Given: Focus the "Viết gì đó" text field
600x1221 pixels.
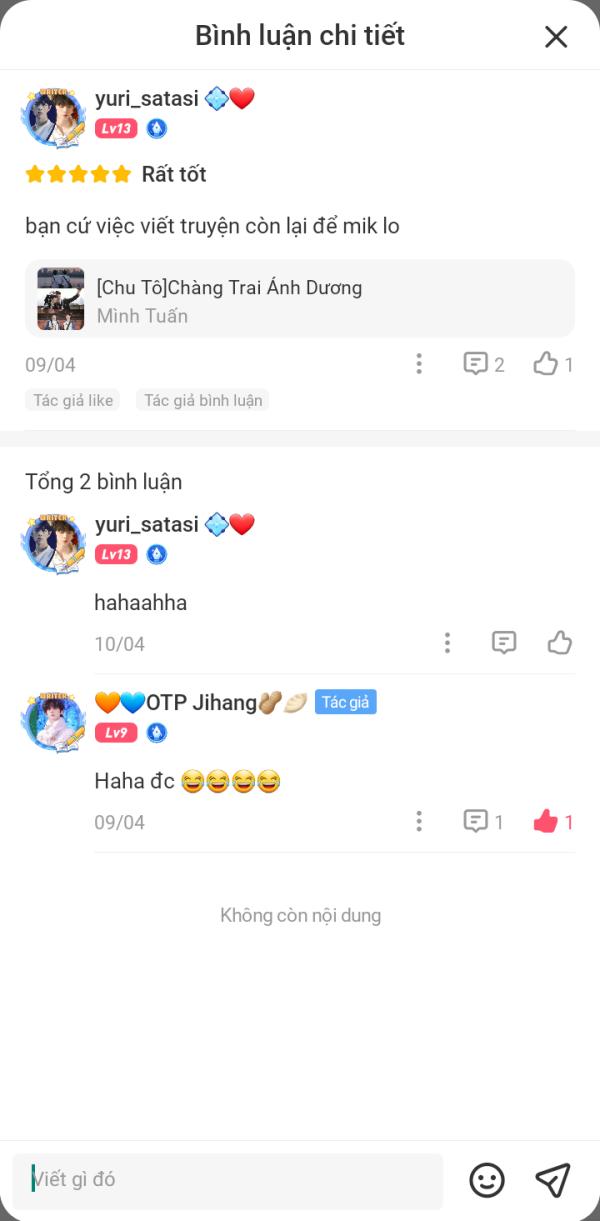Looking at the screenshot, I should [228, 1180].
